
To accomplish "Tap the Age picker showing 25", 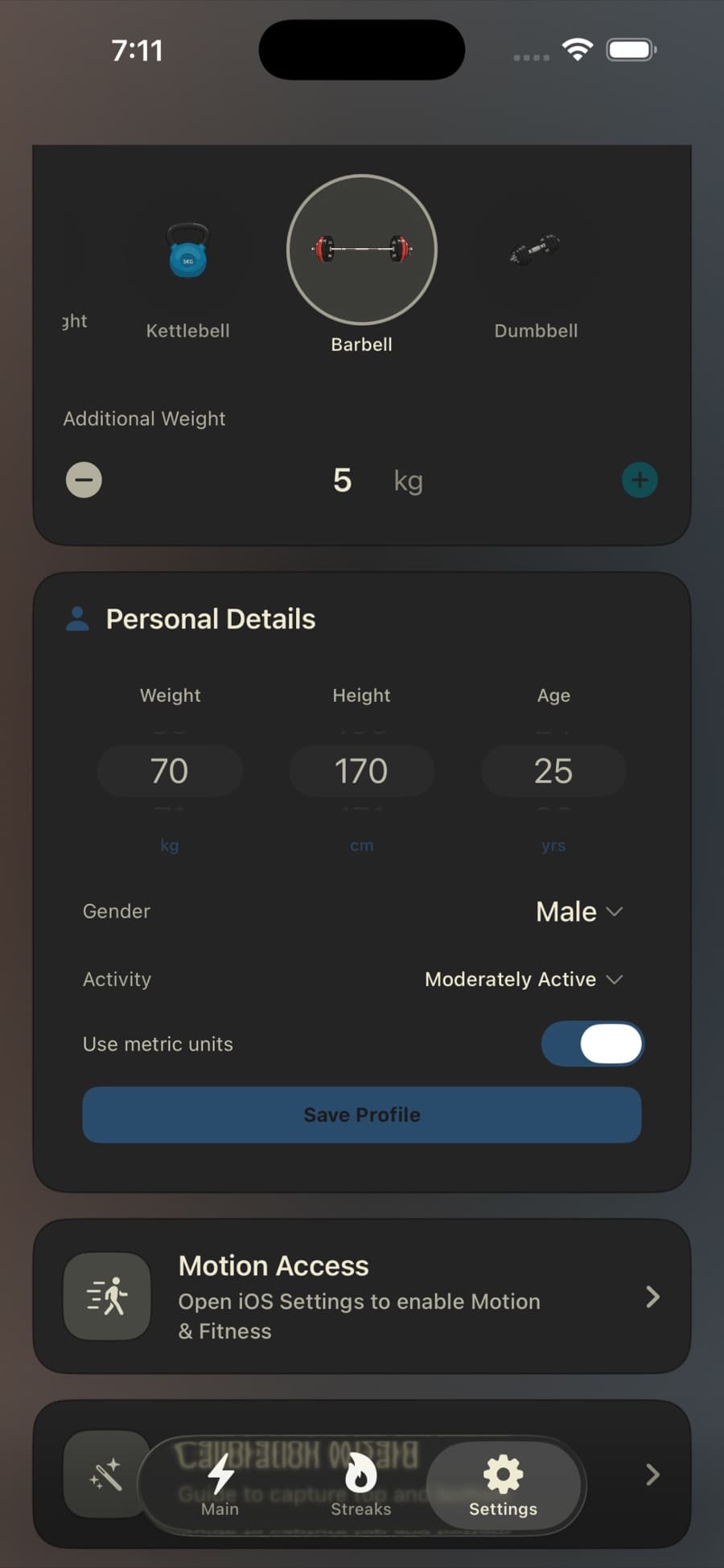I will (553, 771).
